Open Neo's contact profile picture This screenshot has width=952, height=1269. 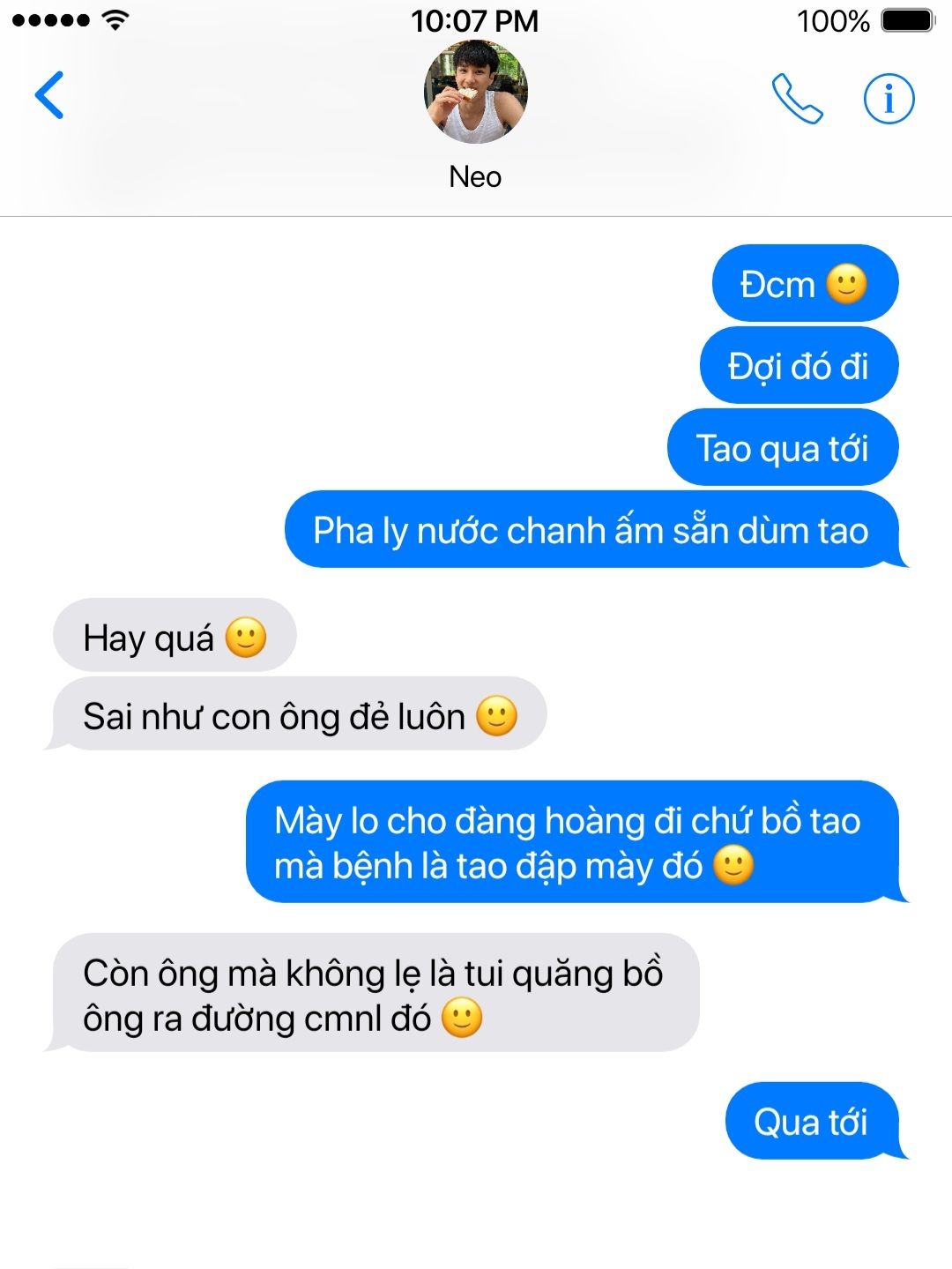pos(475,93)
